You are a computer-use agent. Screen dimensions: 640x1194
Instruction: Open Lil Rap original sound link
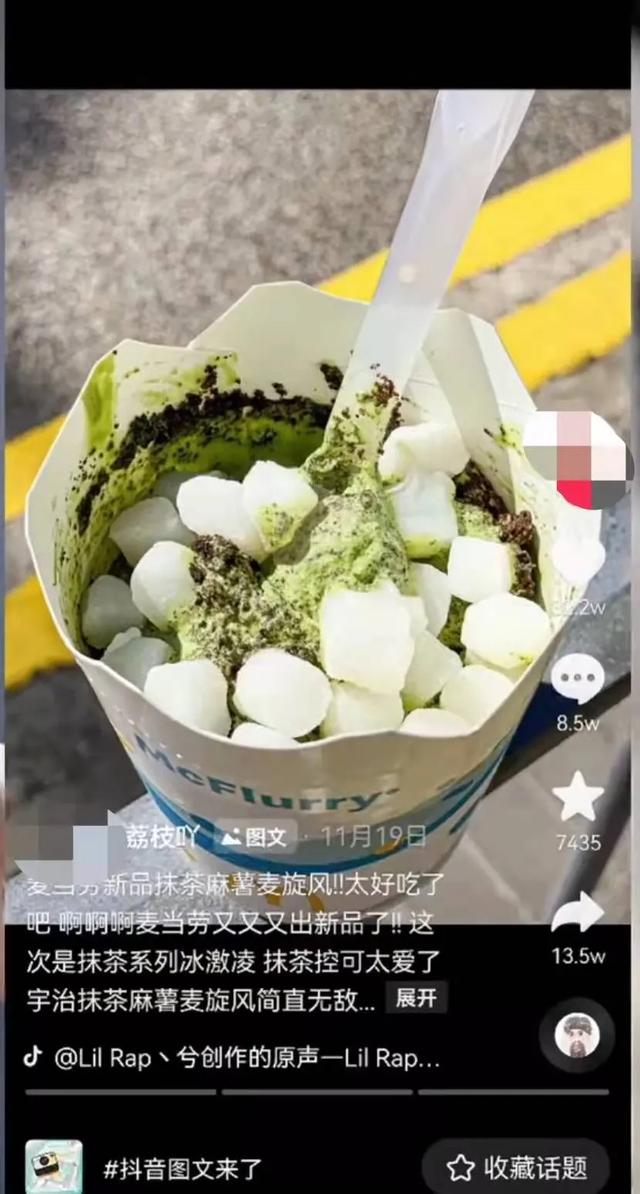245,1058
